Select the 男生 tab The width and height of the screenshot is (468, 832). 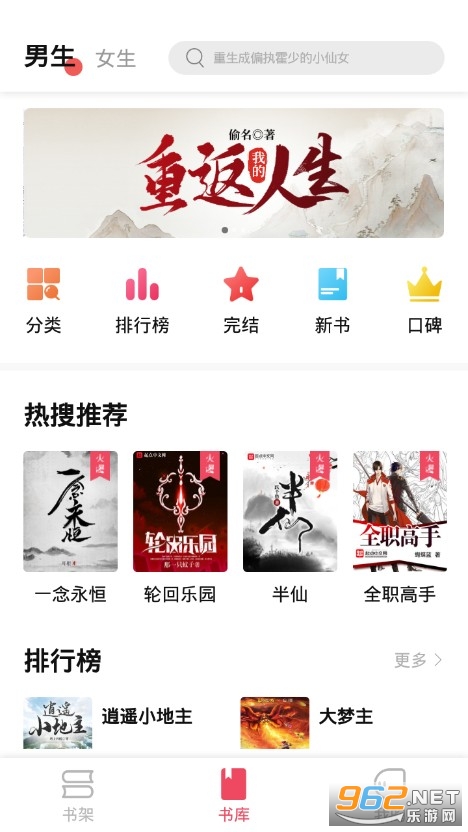pyautogui.click(x=49, y=56)
